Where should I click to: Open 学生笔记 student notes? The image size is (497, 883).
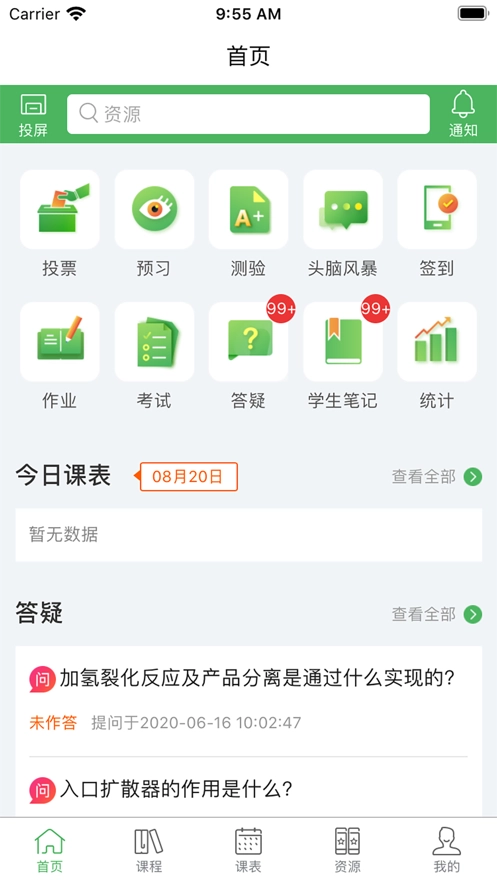(342, 356)
